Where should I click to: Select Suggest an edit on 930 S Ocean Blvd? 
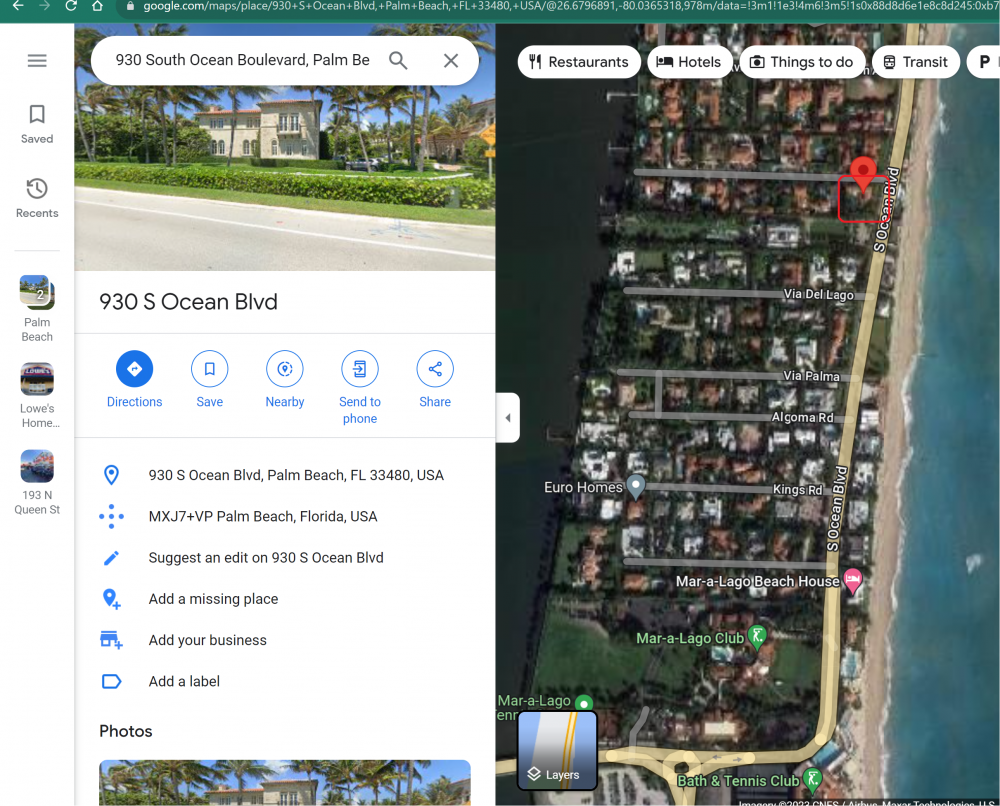tap(266, 558)
